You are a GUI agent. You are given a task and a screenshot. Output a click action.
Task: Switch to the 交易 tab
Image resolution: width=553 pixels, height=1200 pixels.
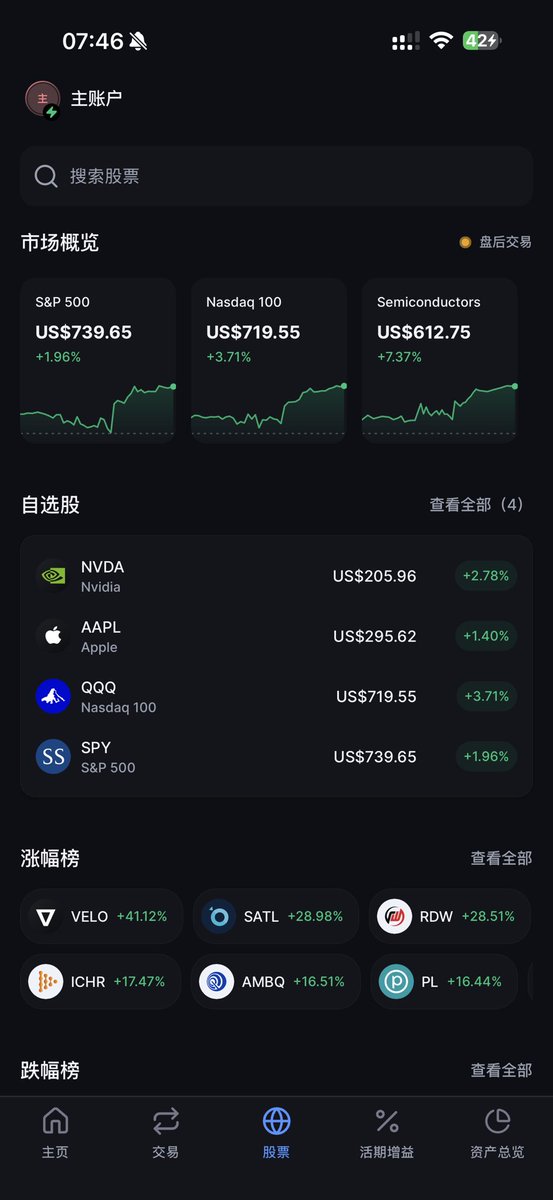point(166,1133)
